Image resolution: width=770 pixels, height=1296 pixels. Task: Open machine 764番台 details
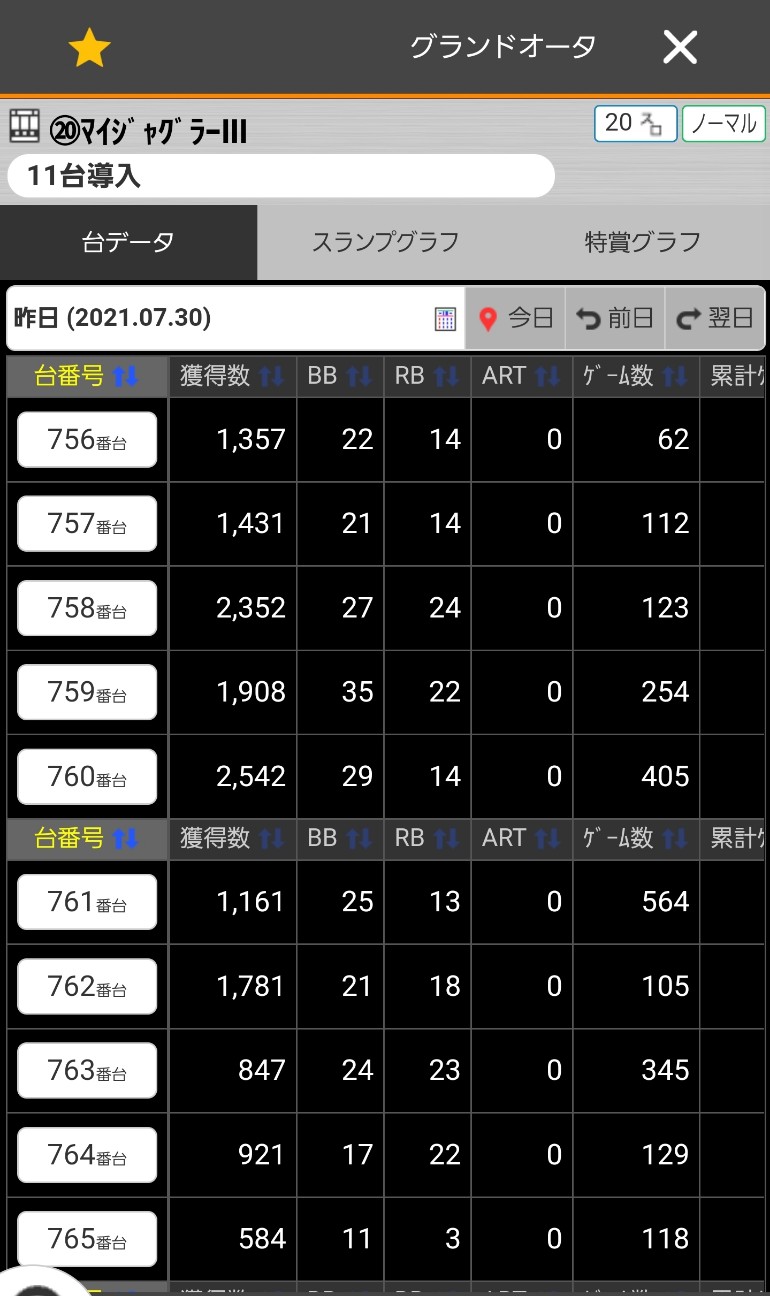[87, 1155]
